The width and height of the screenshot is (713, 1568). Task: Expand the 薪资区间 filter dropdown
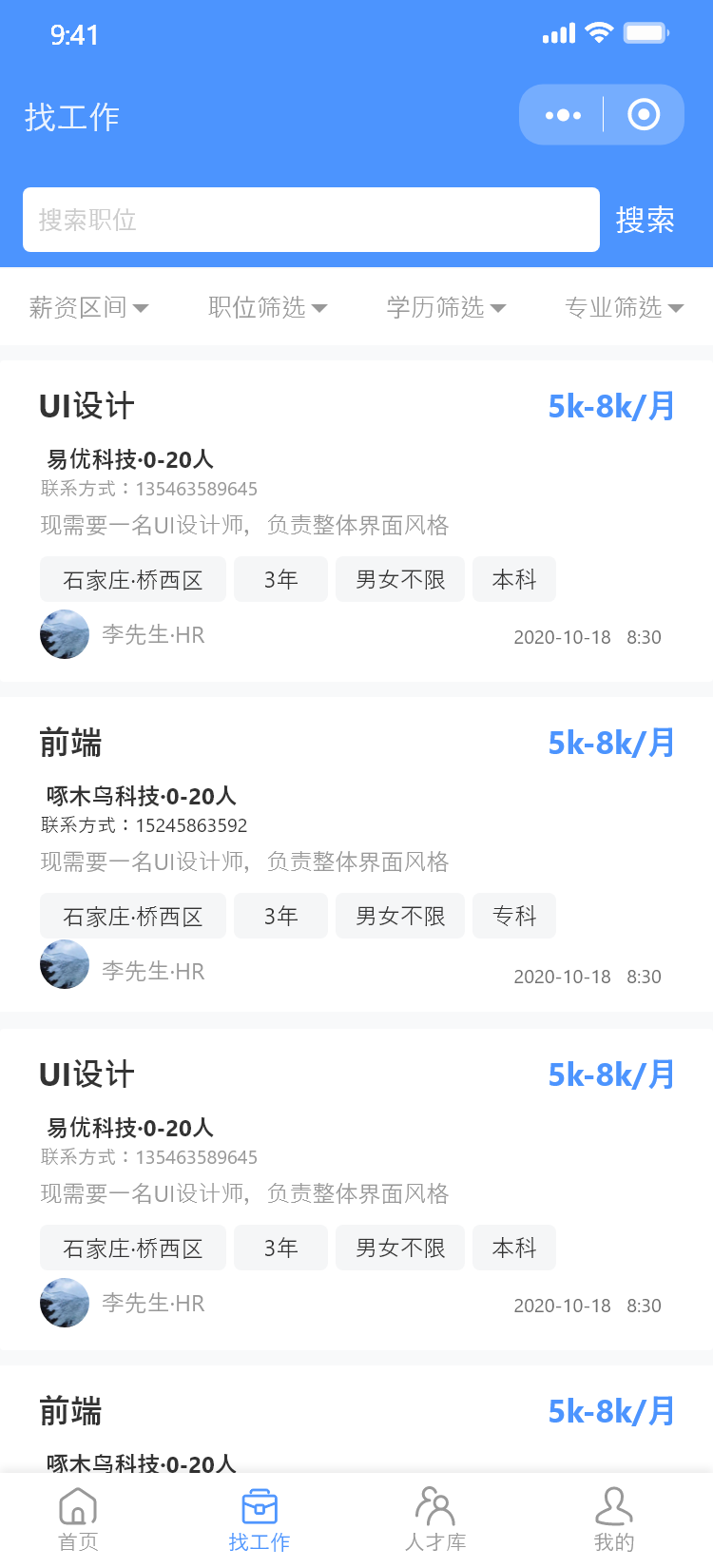click(88, 307)
